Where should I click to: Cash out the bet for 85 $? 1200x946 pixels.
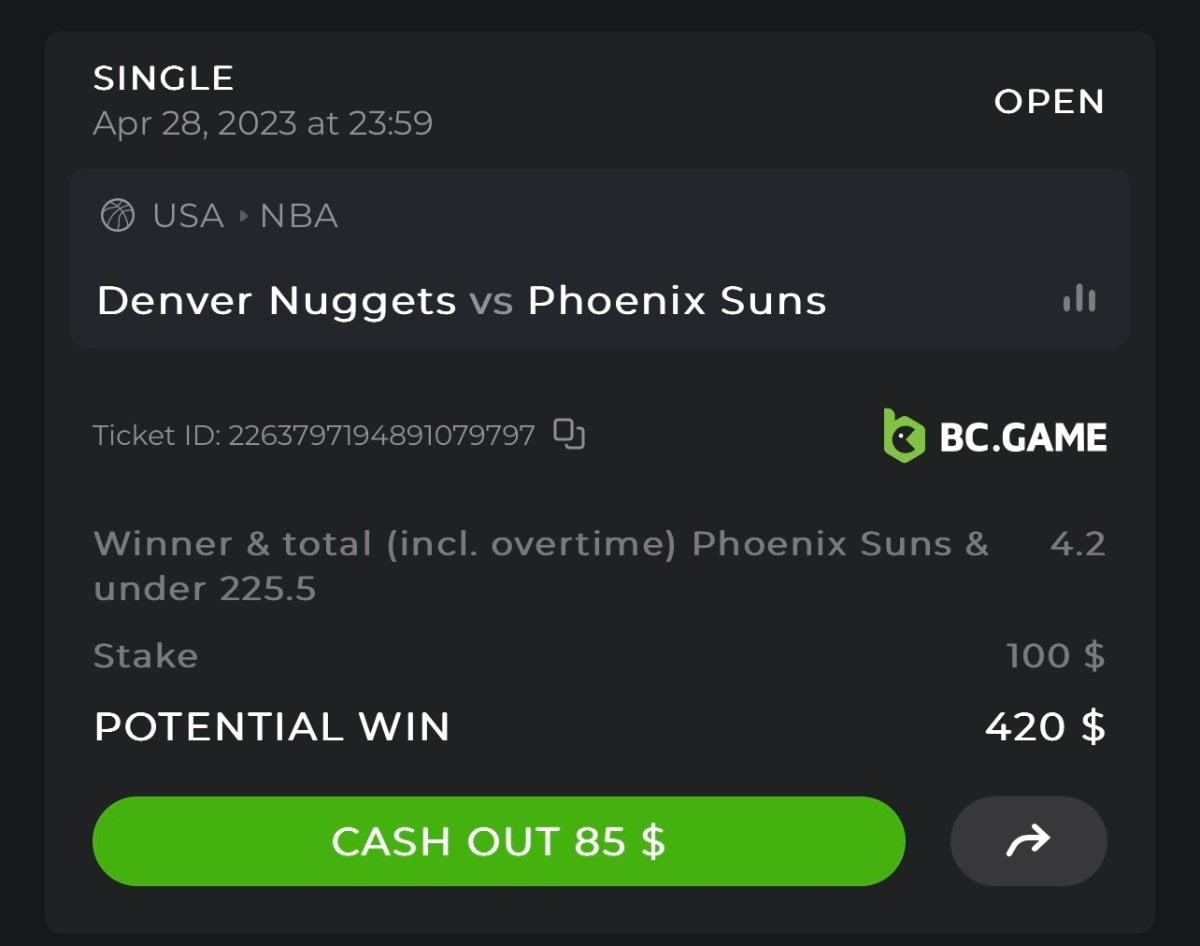click(498, 841)
